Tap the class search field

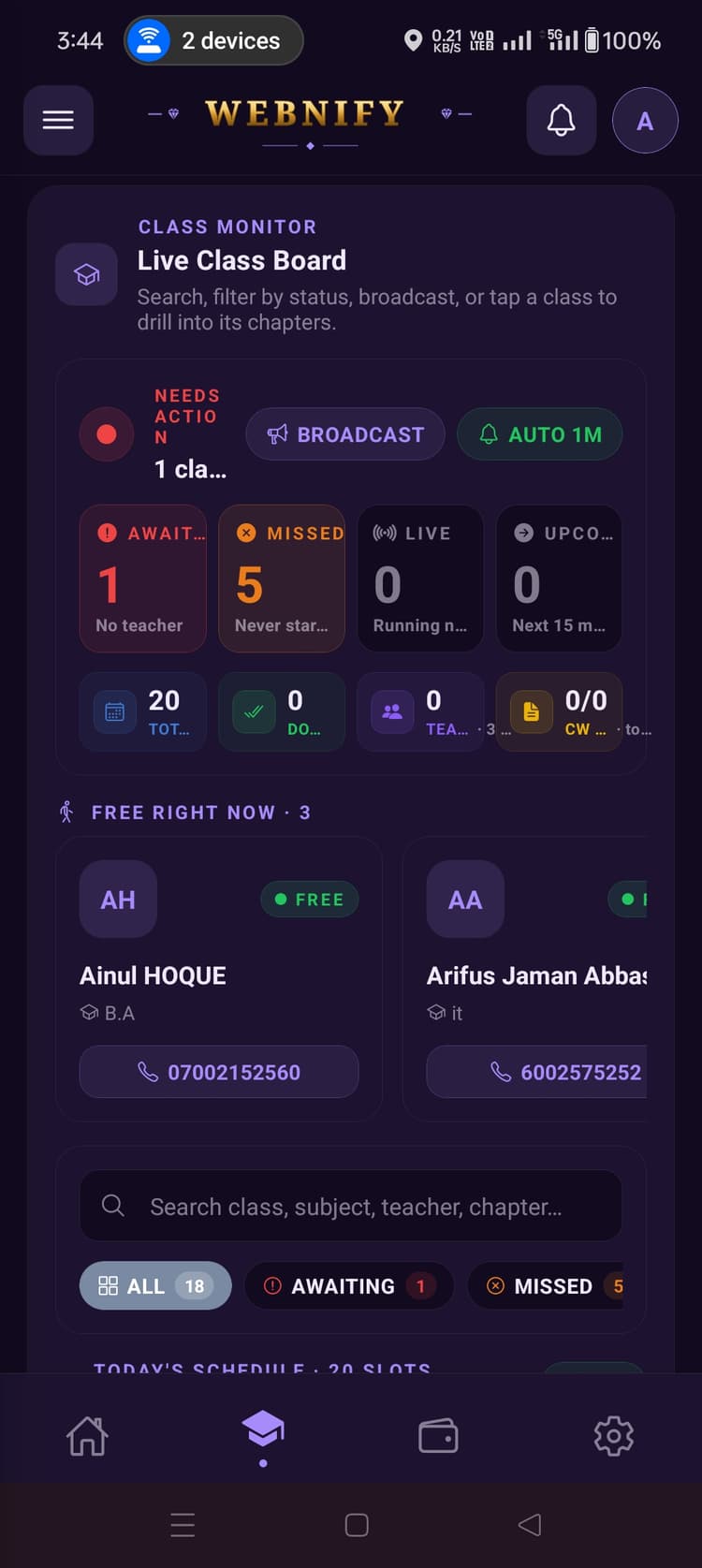click(351, 1206)
